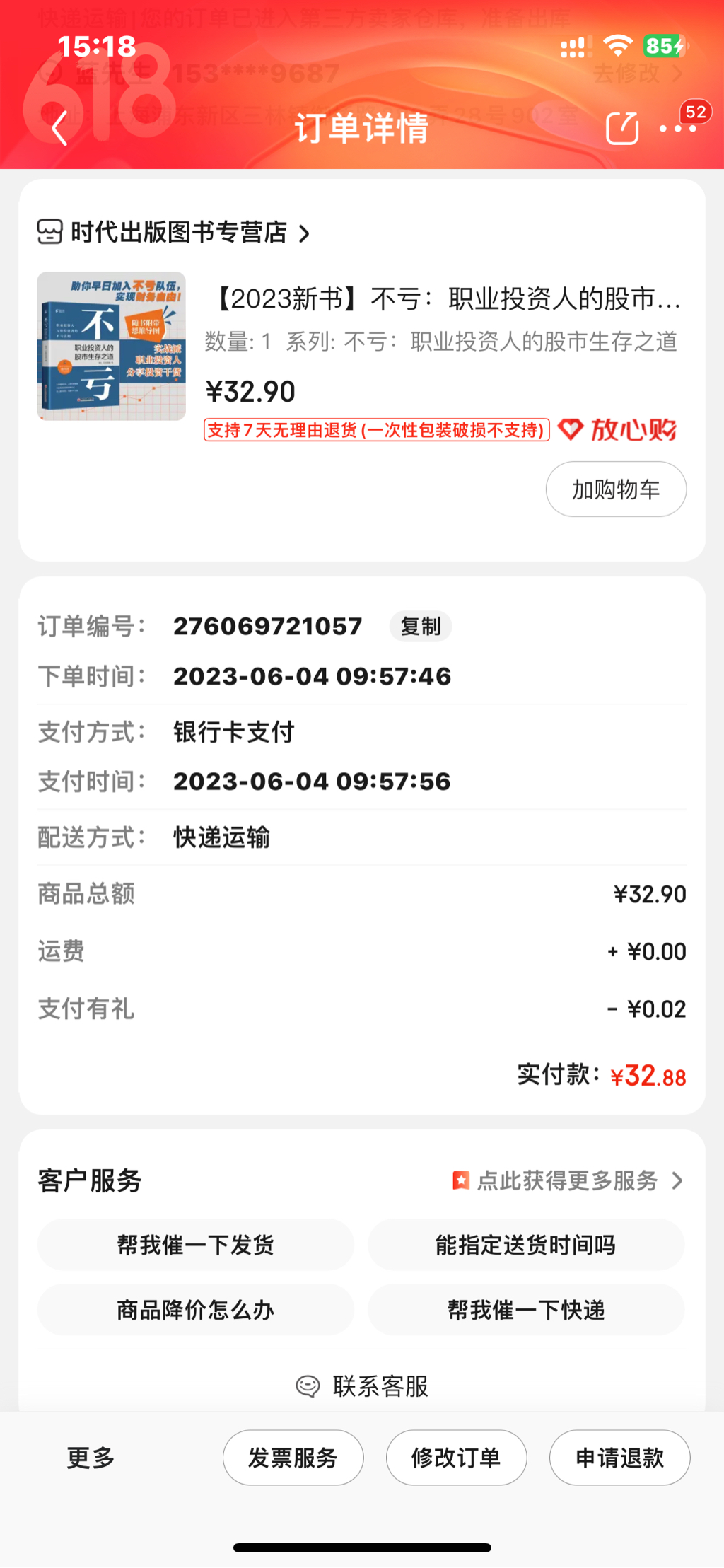Tap 加购物车 to add book to cart

point(615,489)
